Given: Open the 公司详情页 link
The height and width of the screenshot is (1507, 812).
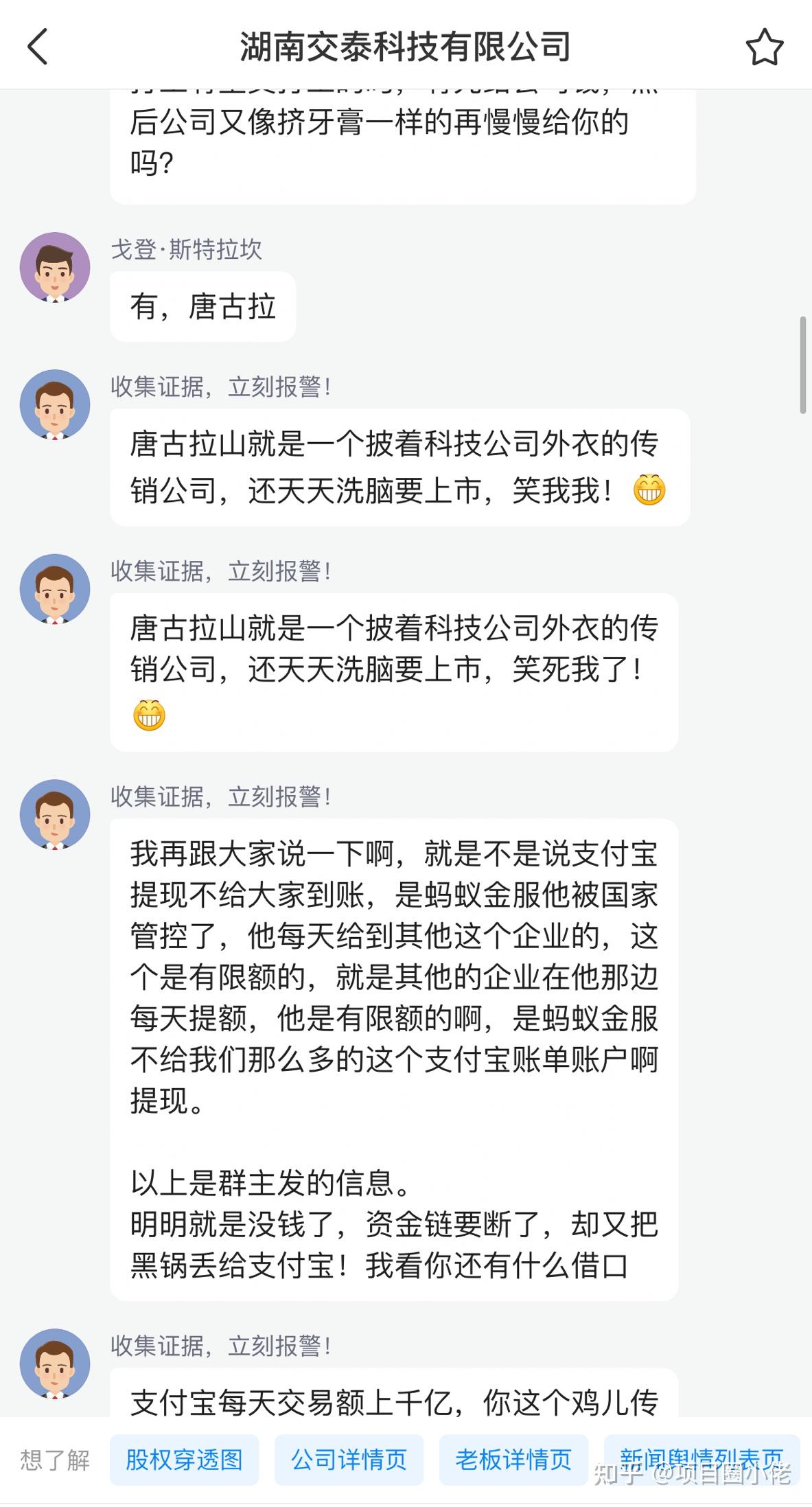Looking at the screenshot, I should tap(349, 1460).
